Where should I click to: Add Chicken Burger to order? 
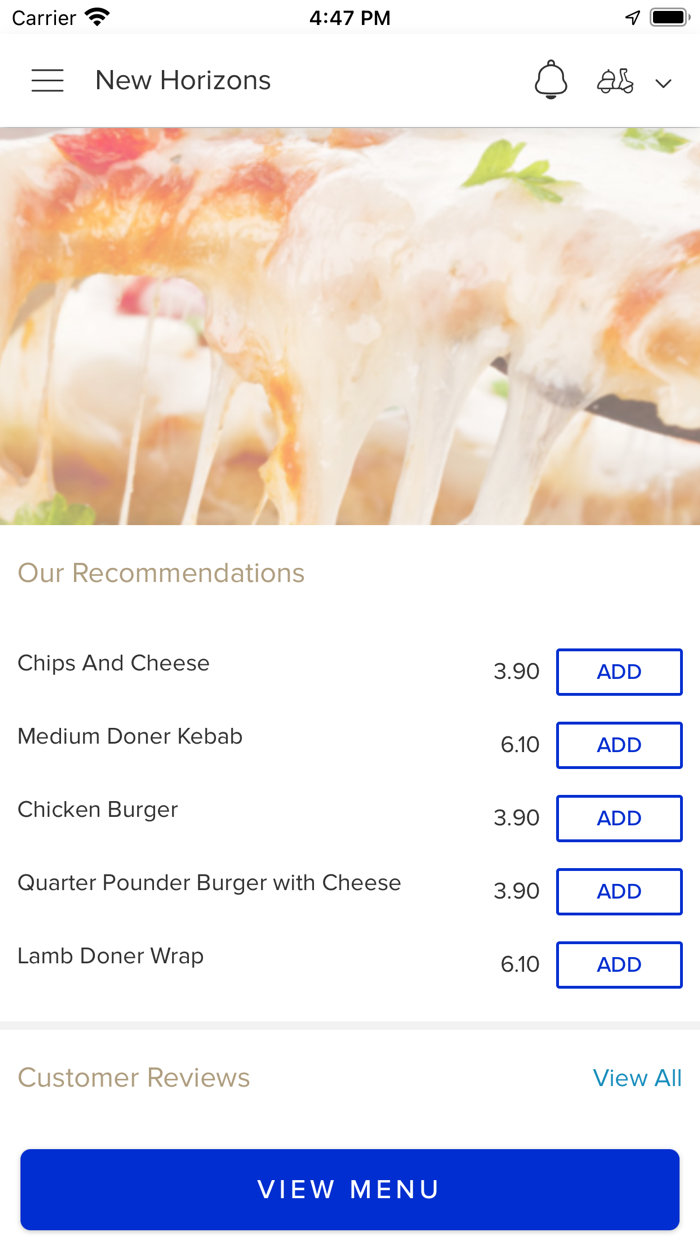[x=619, y=818]
